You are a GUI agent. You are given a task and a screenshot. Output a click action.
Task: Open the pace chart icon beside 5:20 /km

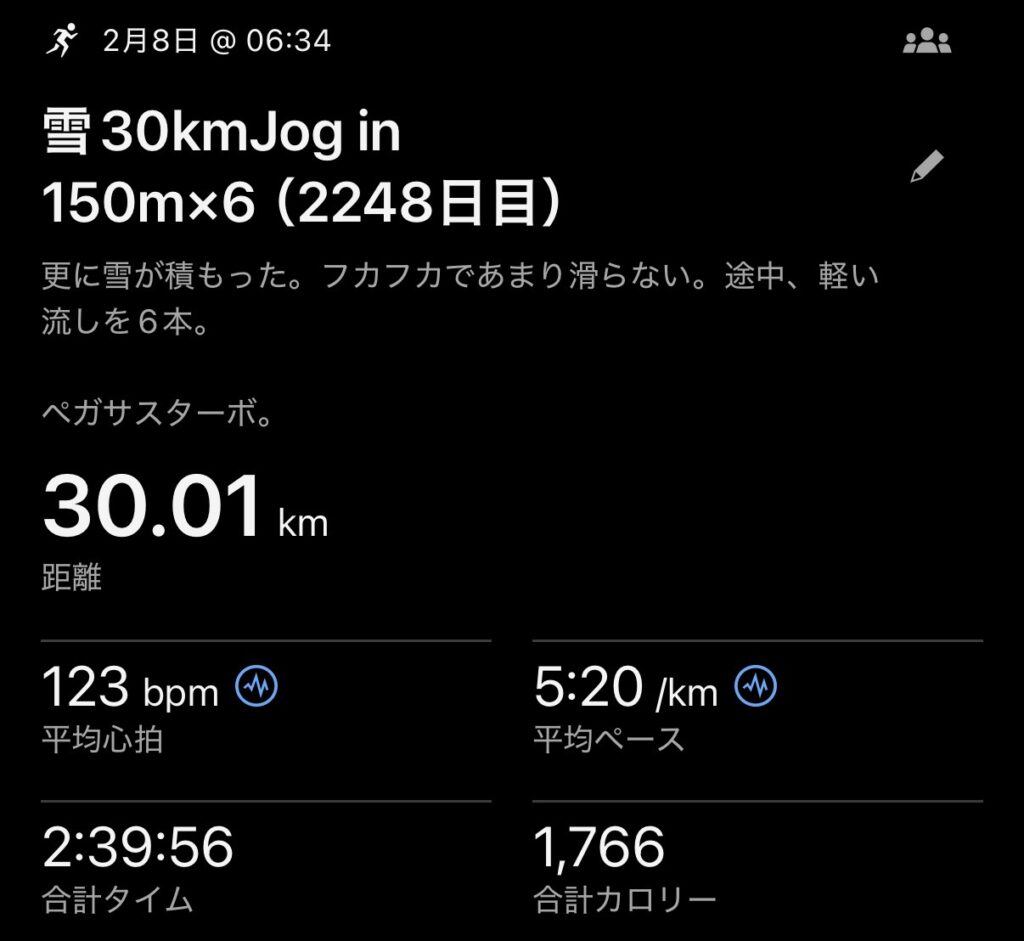coord(756,687)
